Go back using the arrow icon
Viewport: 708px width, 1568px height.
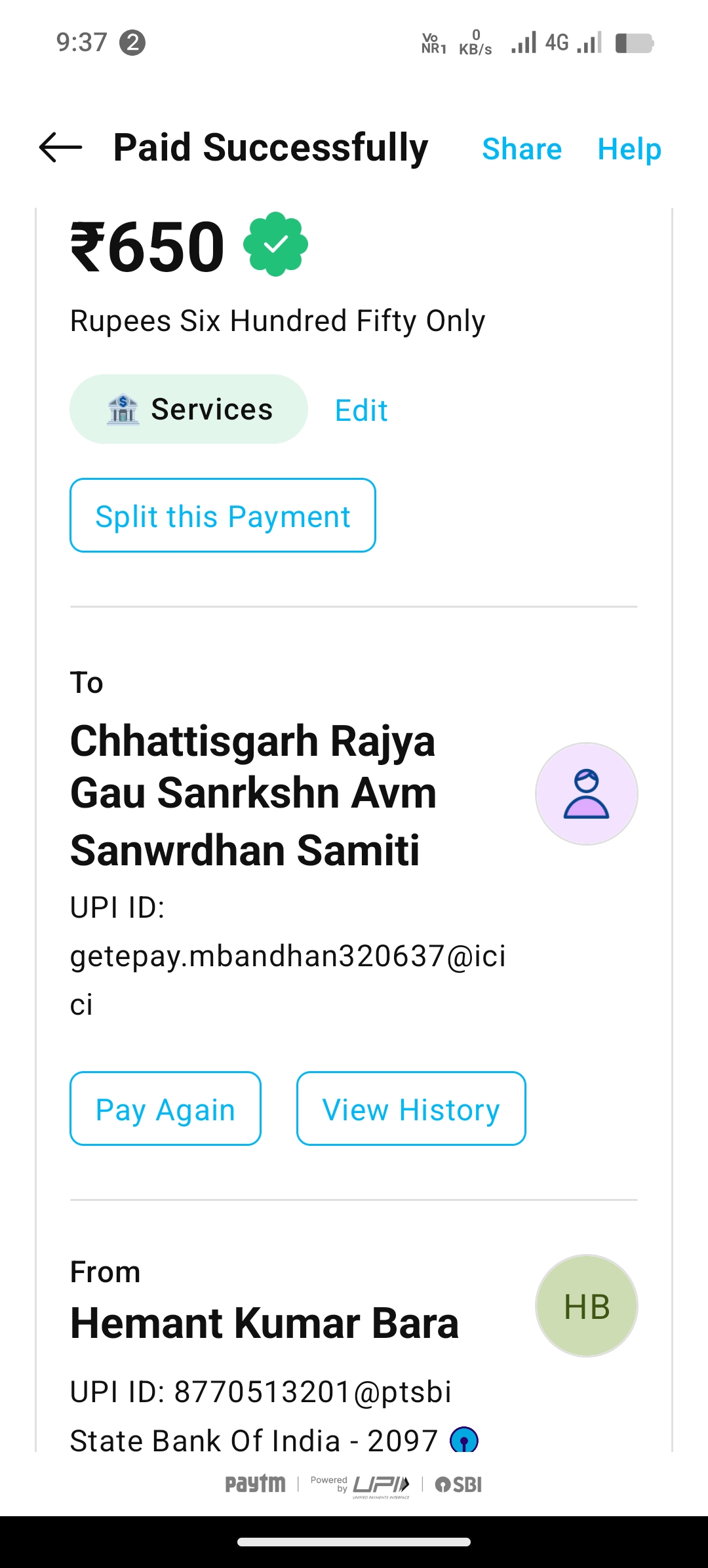[60, 147]
